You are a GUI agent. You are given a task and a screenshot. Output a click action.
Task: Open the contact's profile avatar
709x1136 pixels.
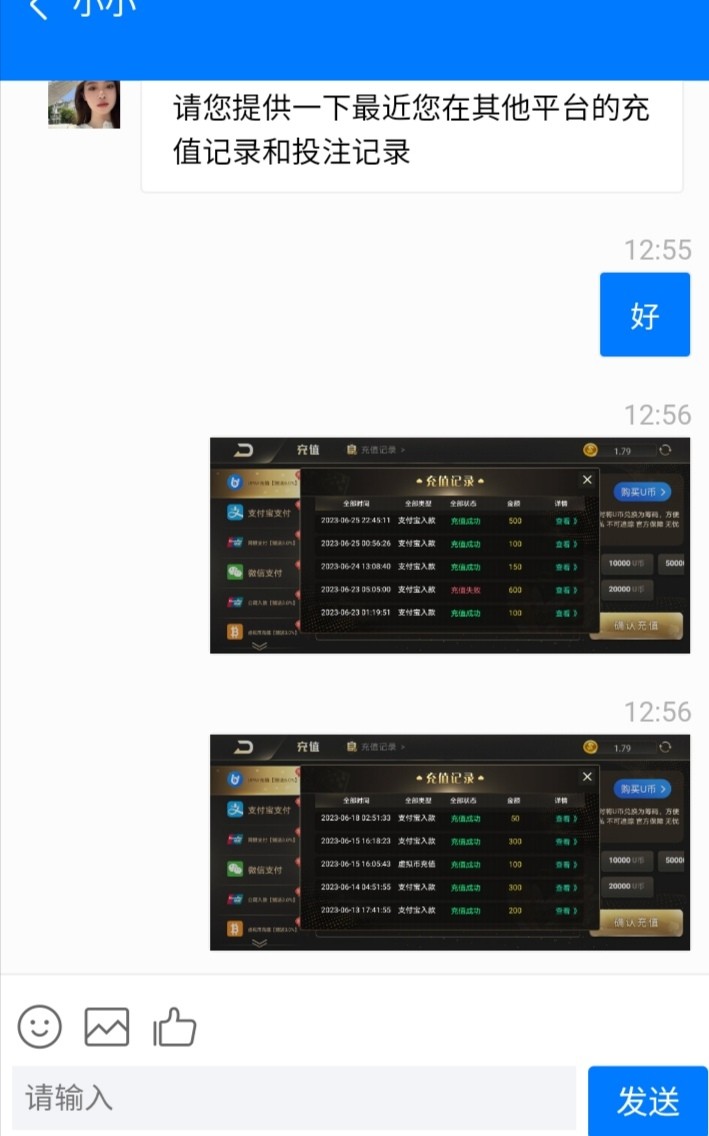pyautogui.click(x=84, y=104)
